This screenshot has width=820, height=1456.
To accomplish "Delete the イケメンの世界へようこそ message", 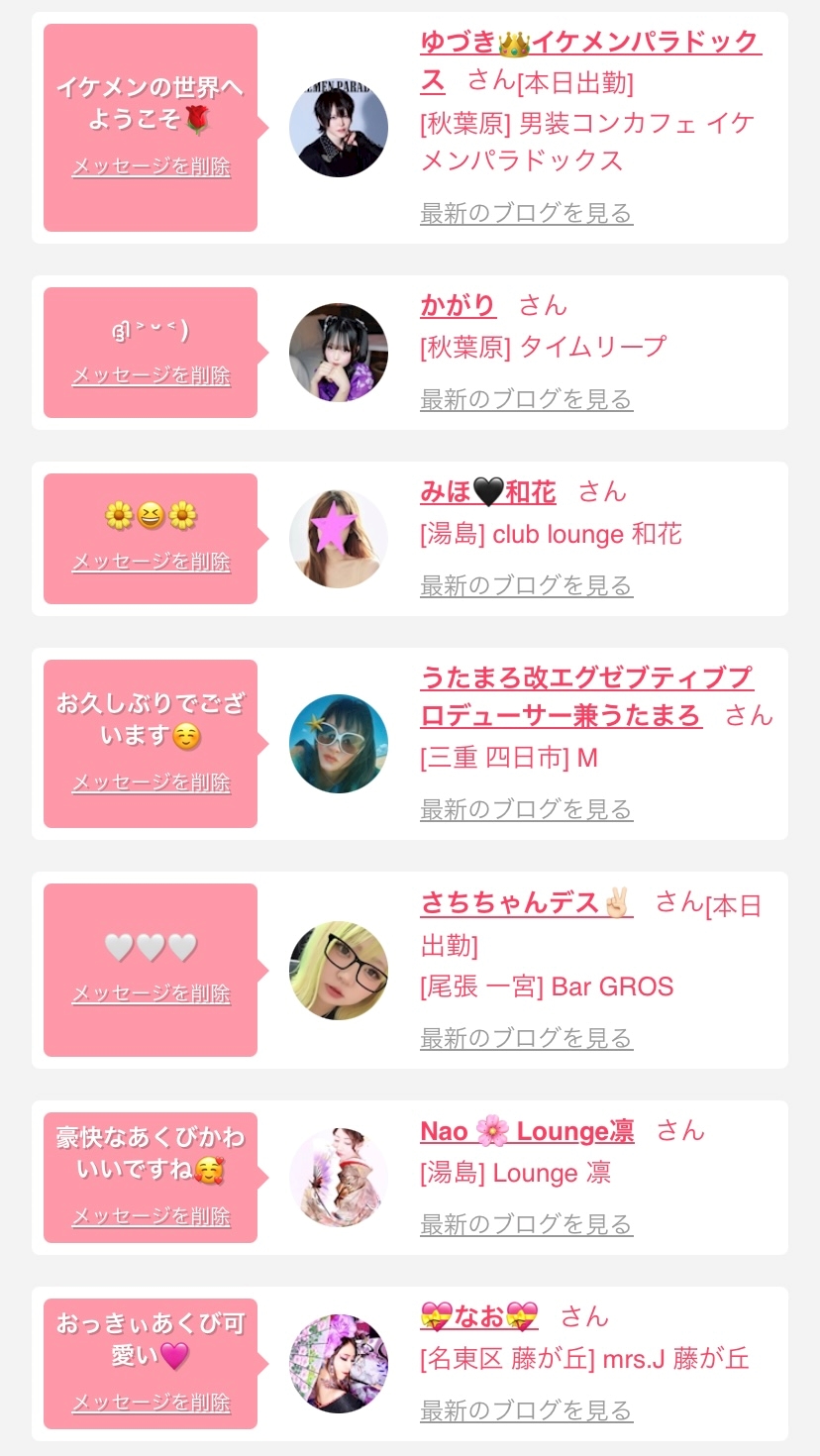I will (x=151, y=166).
